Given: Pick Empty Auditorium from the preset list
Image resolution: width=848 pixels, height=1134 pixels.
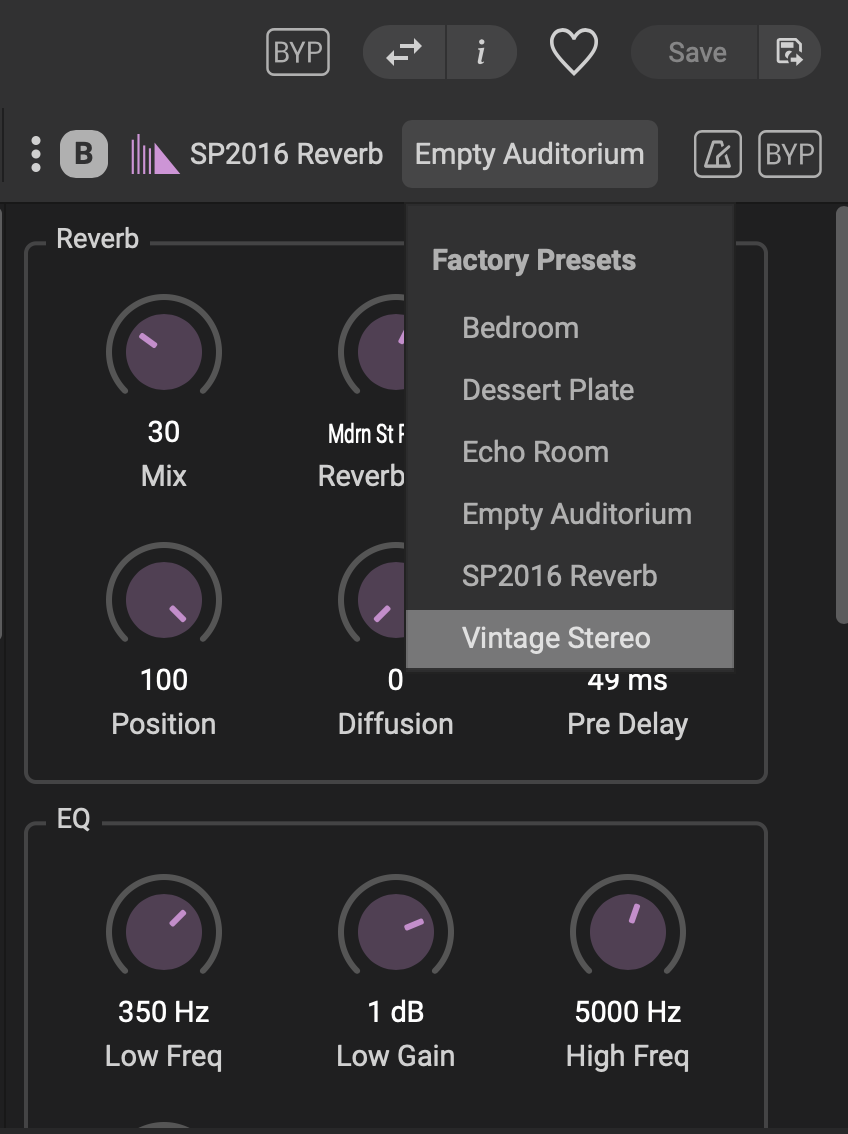Looking at the screenshot, I should pyautogui.click(x=577, y=514).
